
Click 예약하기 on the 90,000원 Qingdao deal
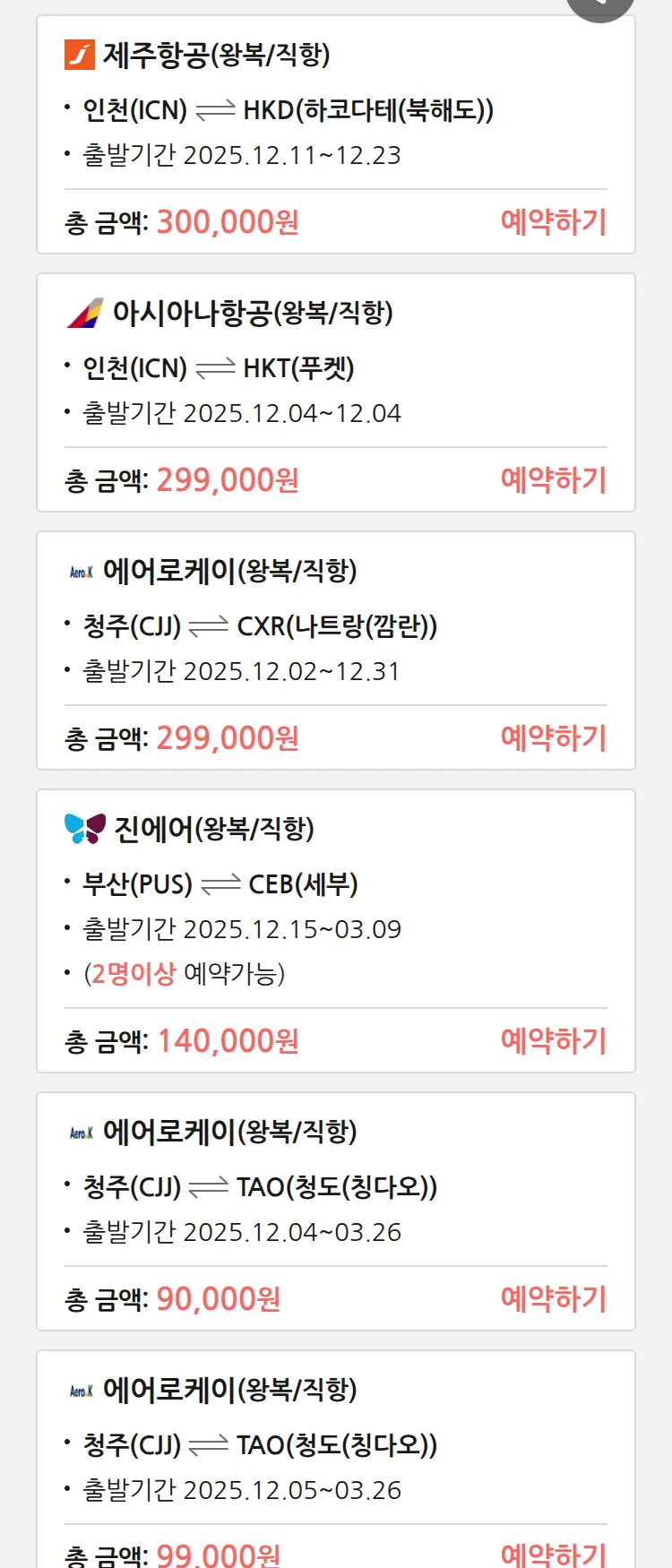coord(554,1297)
